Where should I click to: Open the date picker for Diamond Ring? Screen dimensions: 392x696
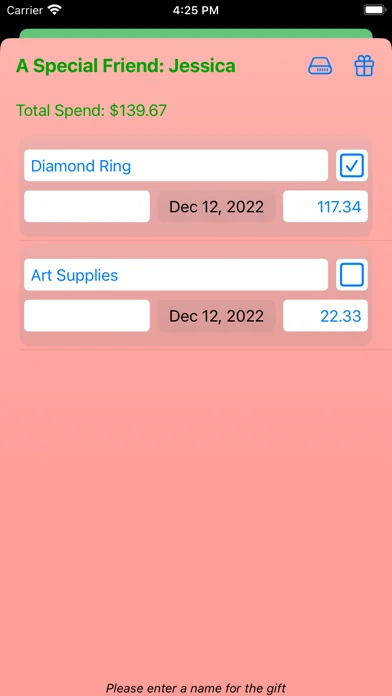click(217, 206)
